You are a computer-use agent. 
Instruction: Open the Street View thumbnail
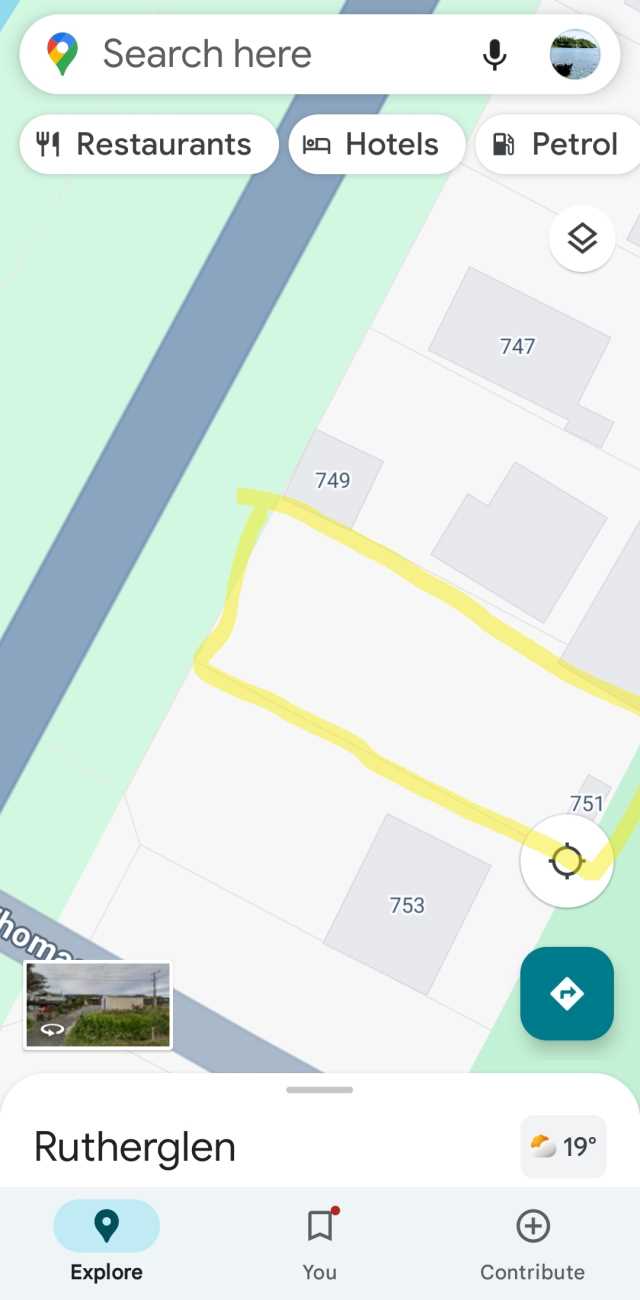point(98,1005)
